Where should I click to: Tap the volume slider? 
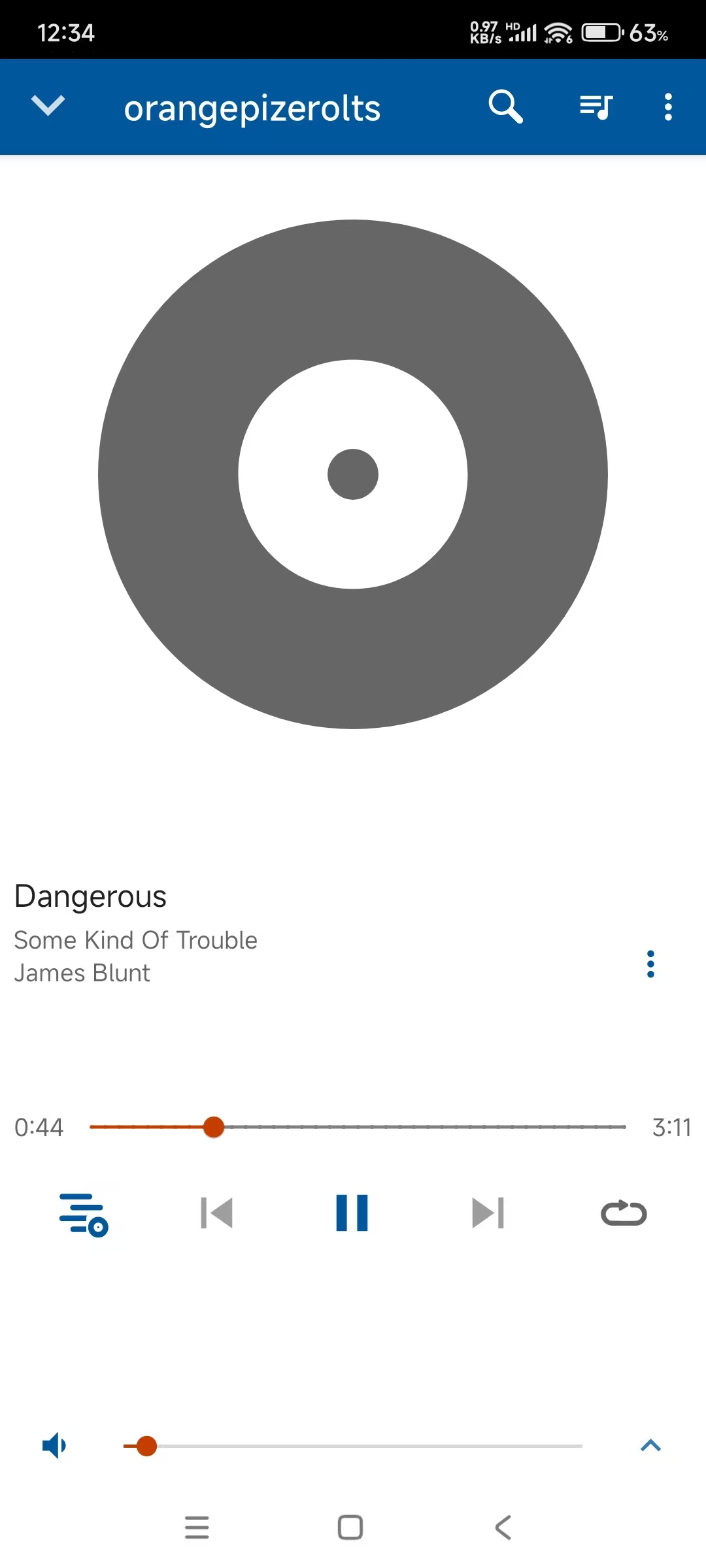[353, 1446]
